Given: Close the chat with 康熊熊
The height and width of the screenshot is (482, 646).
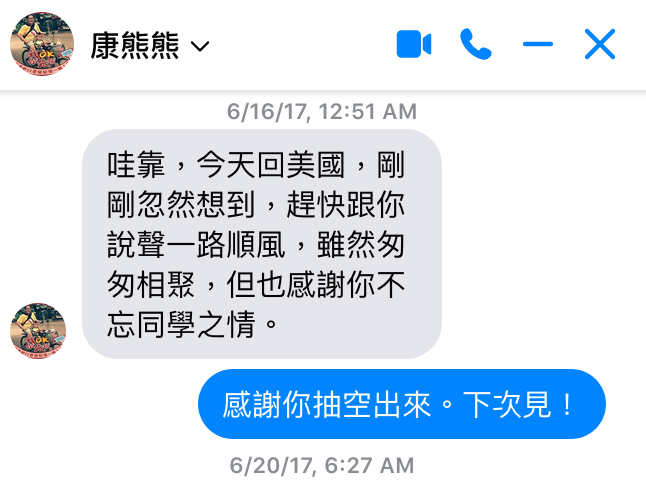Looking at the screenshot, I should coord(600,44).
